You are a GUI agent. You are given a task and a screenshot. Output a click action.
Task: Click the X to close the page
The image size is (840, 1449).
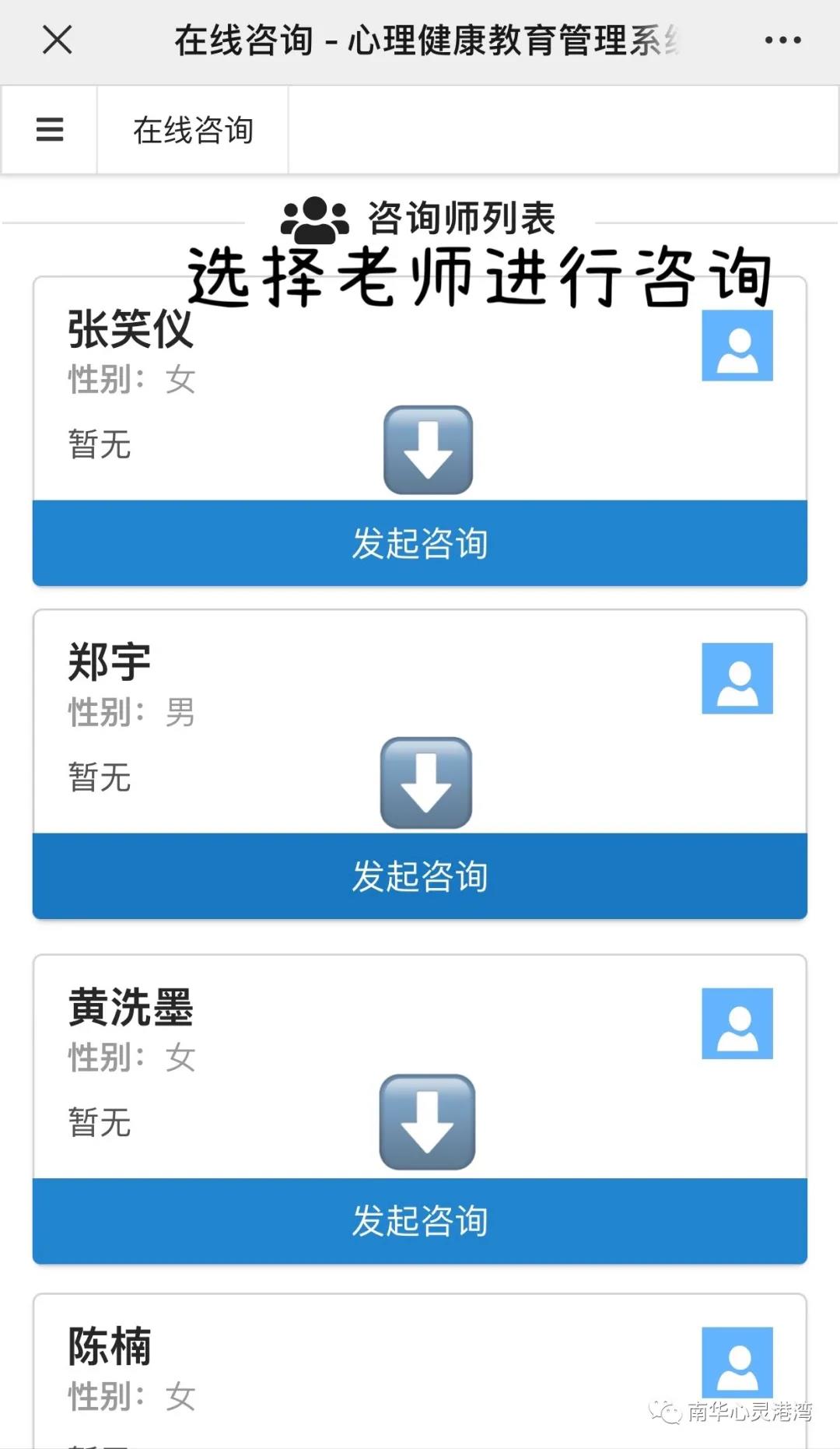[x=57, y=40]
